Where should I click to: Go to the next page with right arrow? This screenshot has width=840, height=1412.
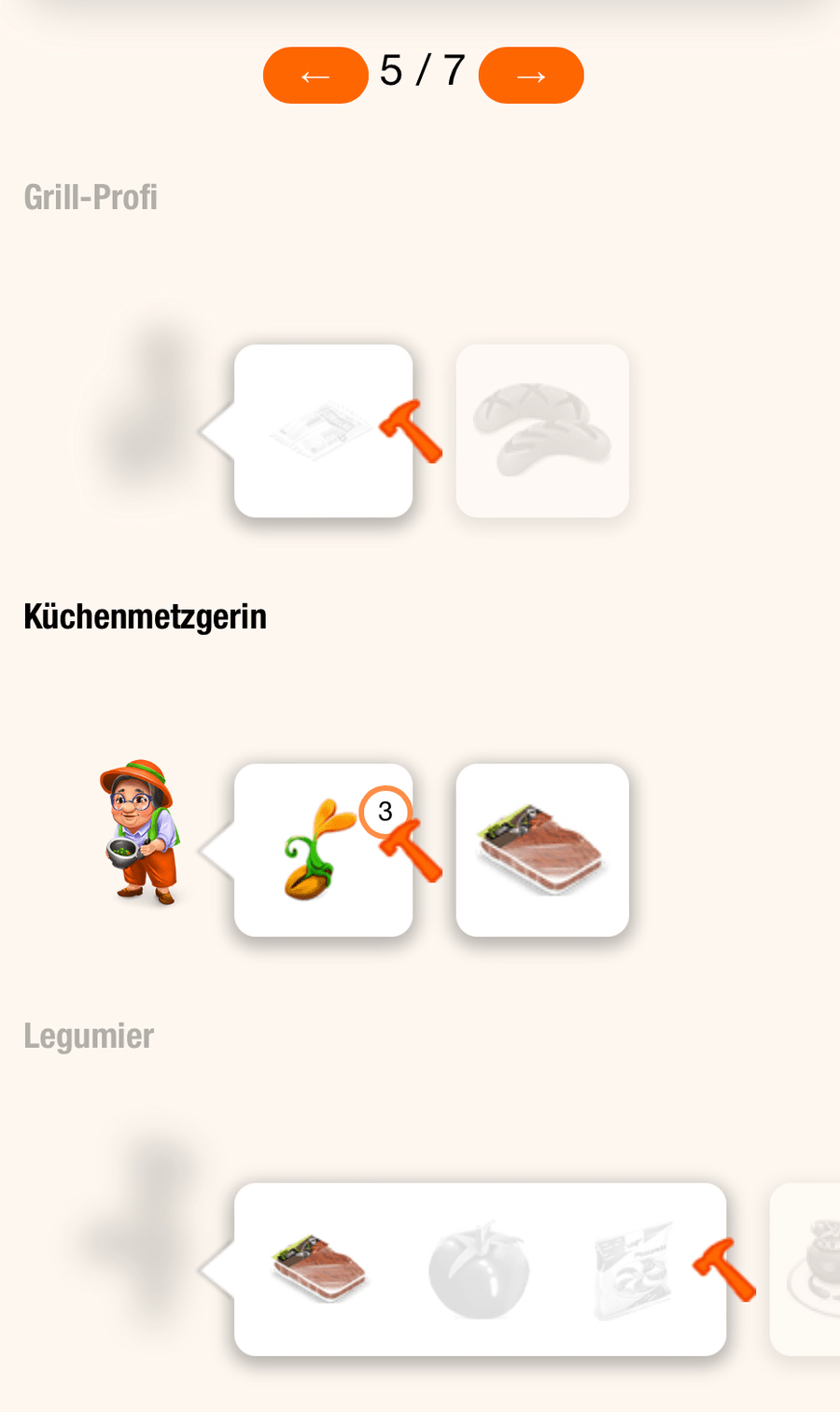click(x=531, y=76)
